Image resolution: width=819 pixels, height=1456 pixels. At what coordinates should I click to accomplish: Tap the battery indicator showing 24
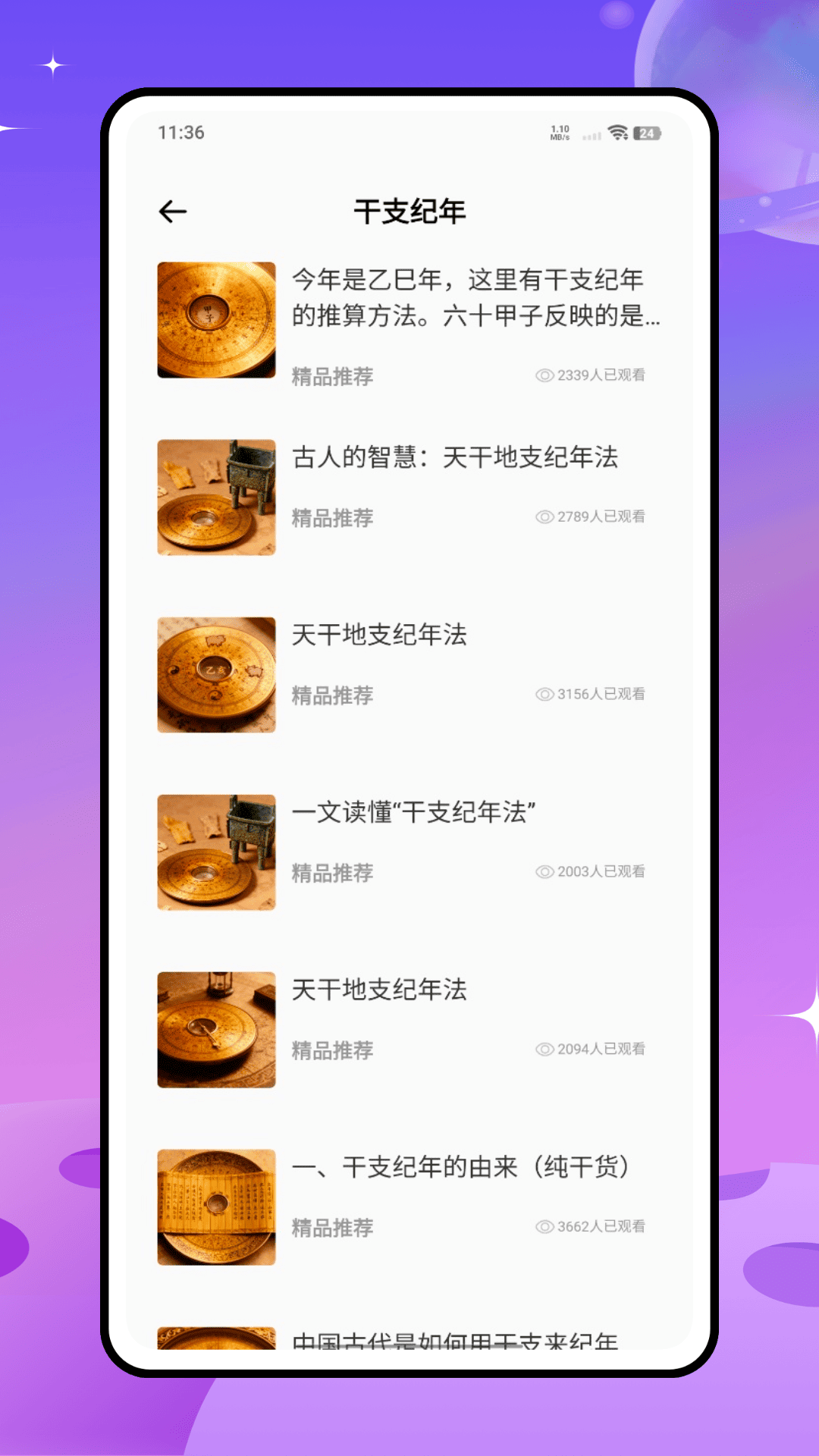pyautogui.click(x=646, y=132)
